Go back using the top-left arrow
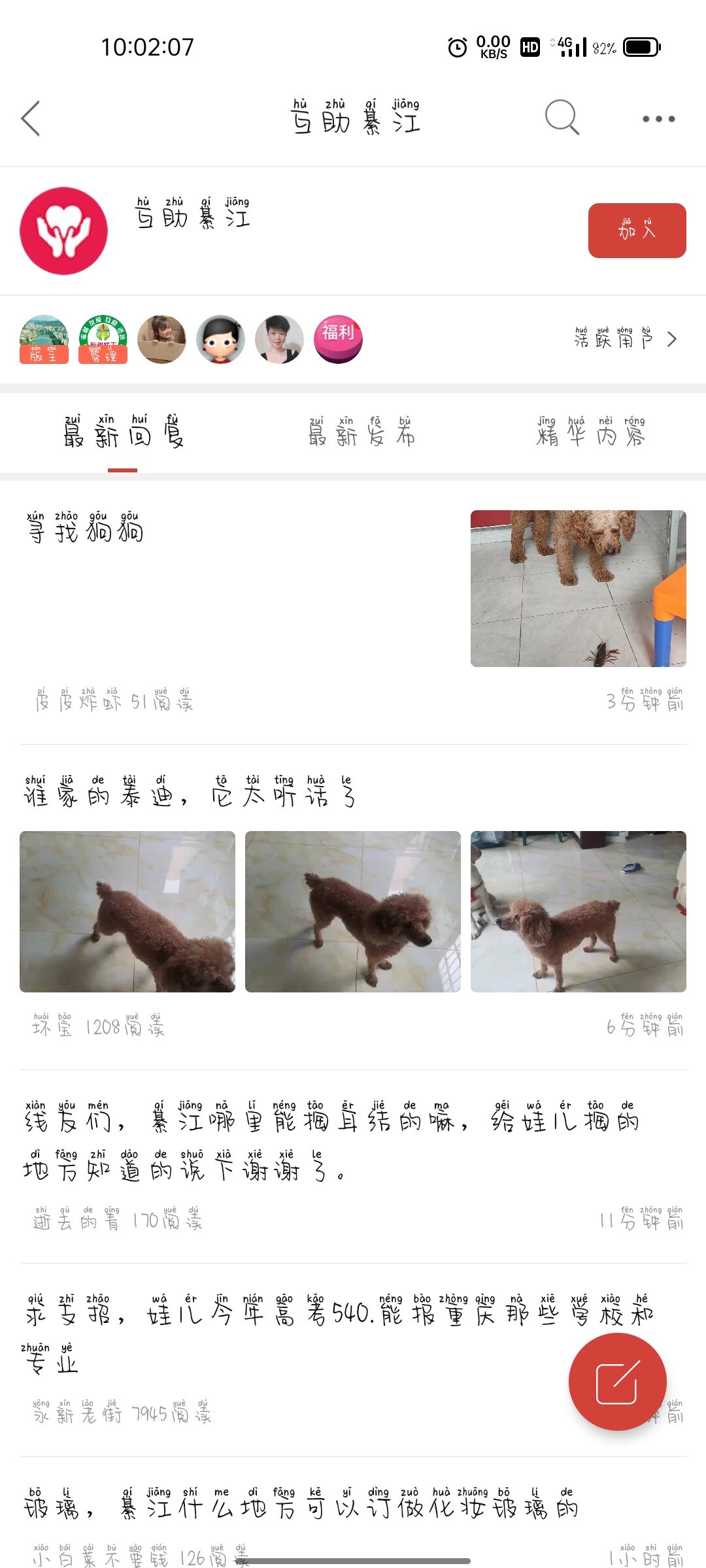Screen dimensions: 706x1568 pyautogui.click(x=31, y=118)
